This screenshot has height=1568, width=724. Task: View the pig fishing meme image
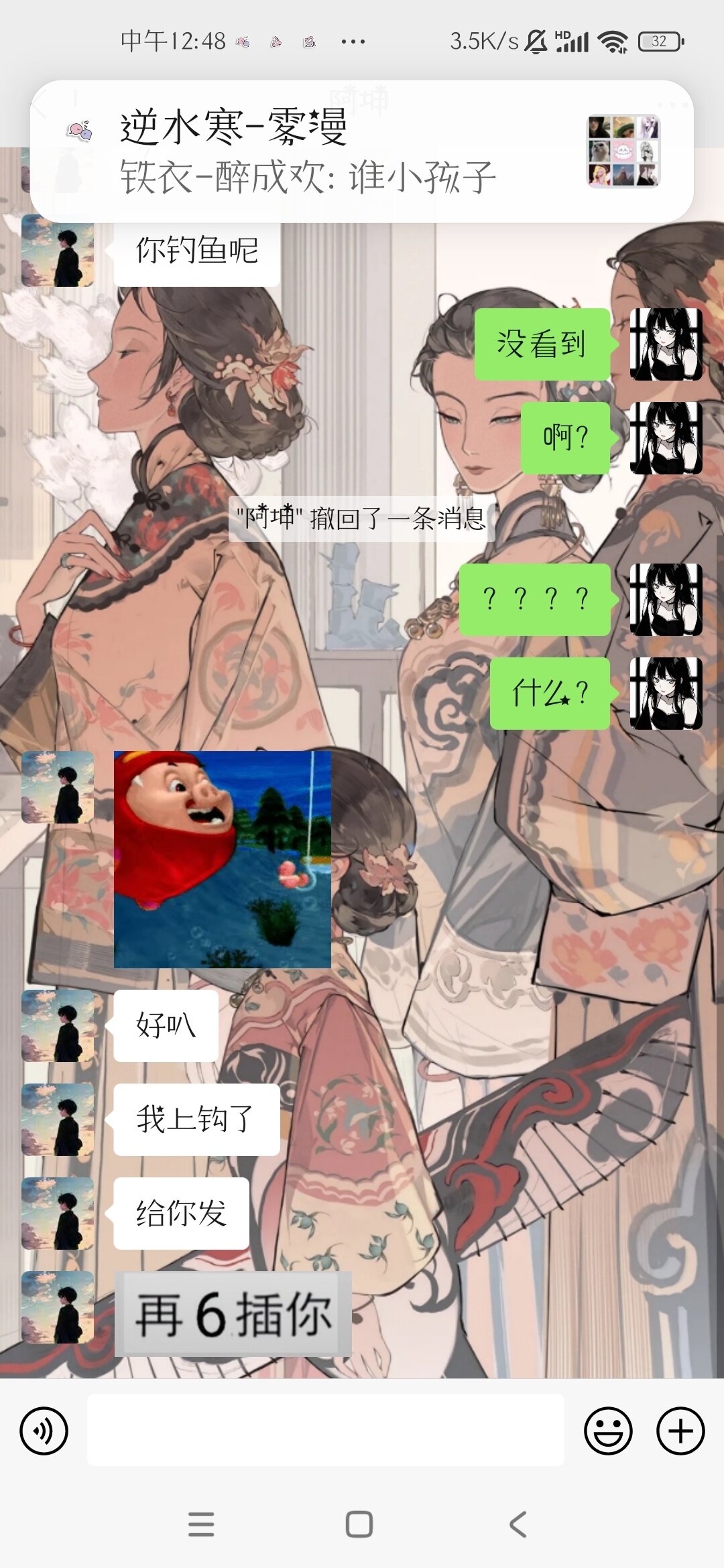point(222,859)
